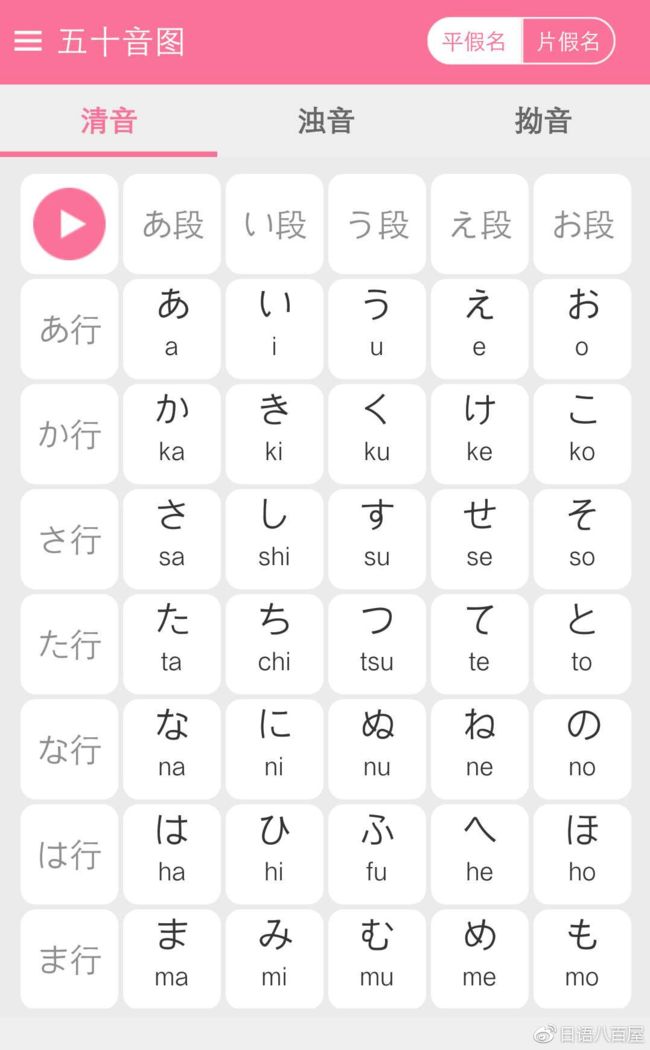Select the 平假名 hiragana option
The image size is (650, 1050).
coord(475,42)
